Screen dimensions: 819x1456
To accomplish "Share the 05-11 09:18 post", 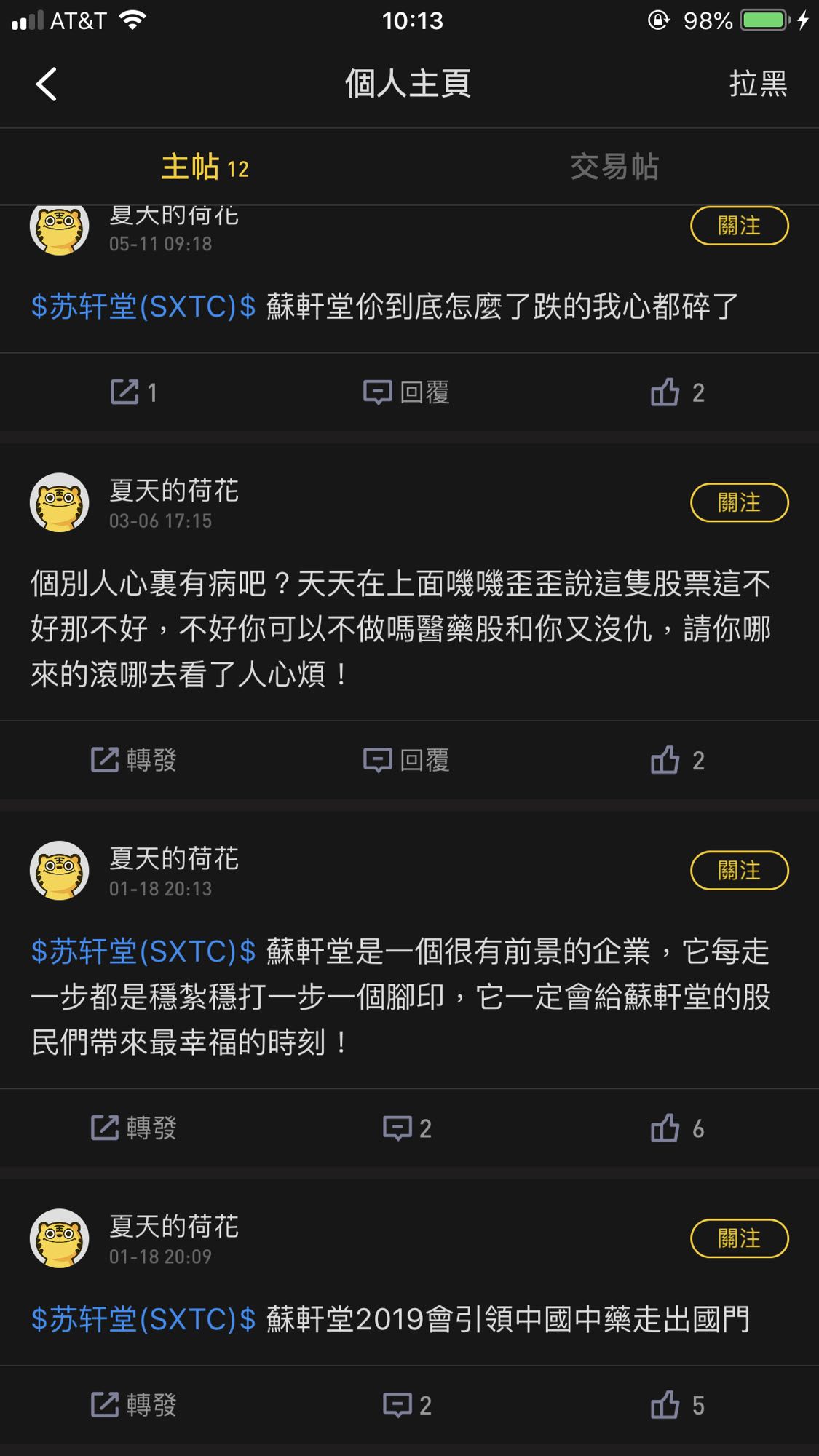I will (x=133, y=392).
